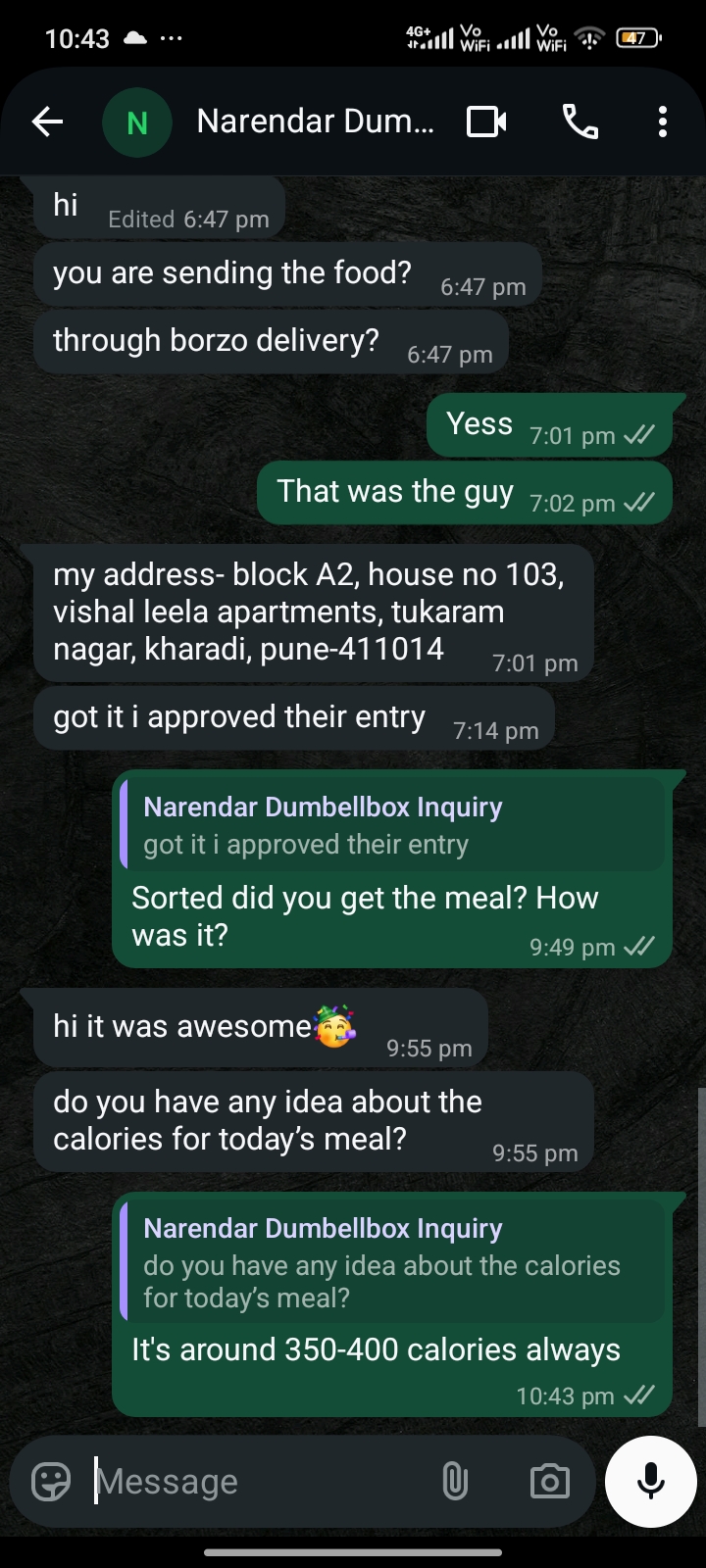
Task: Open the camera to send a photo
Action: click(549, 1481)
